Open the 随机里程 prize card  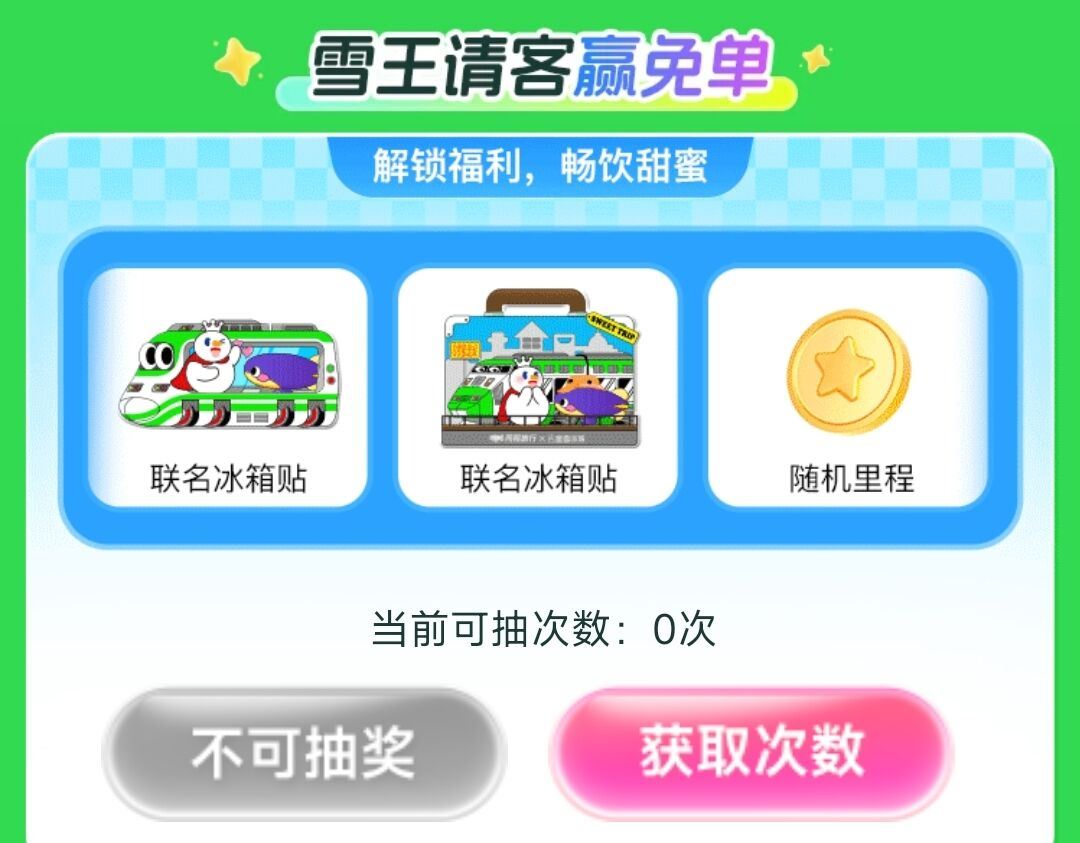coord(848,387)
